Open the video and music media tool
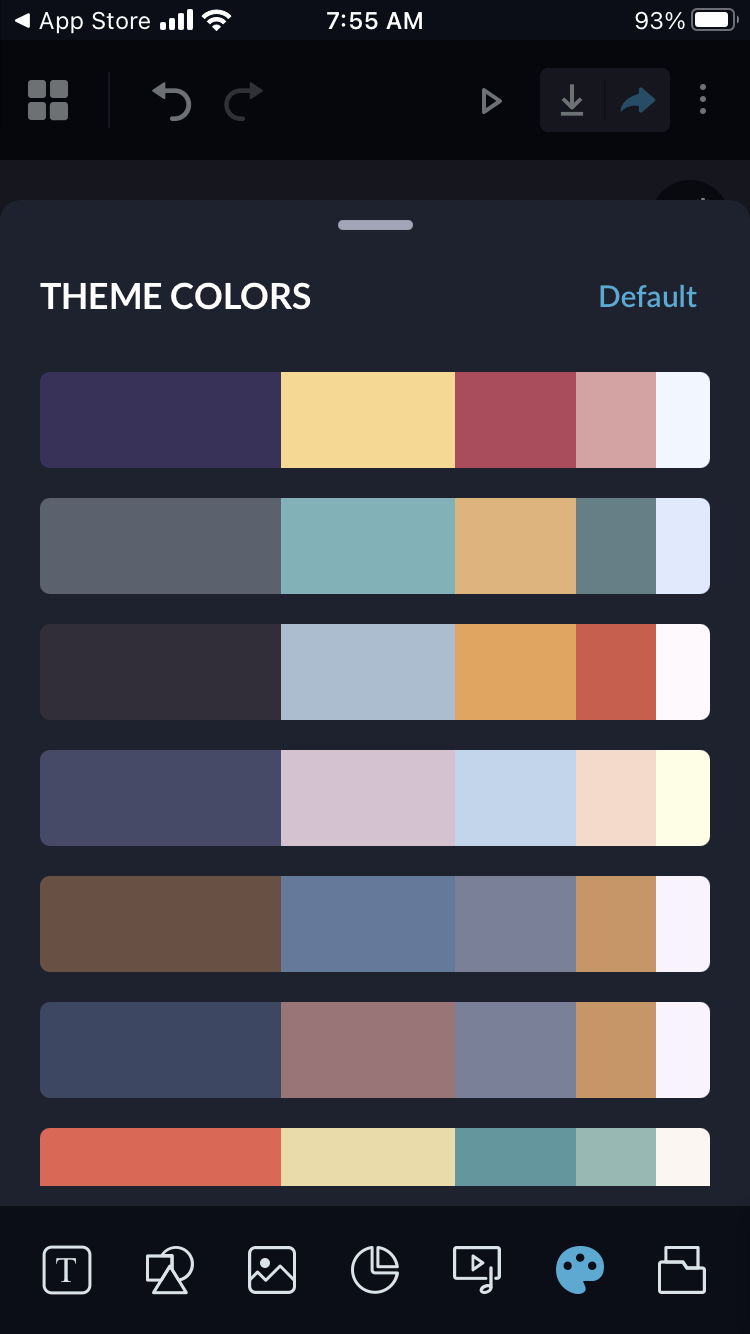The height and width of the screenshot is (1334, 750). coord(477,1270)
